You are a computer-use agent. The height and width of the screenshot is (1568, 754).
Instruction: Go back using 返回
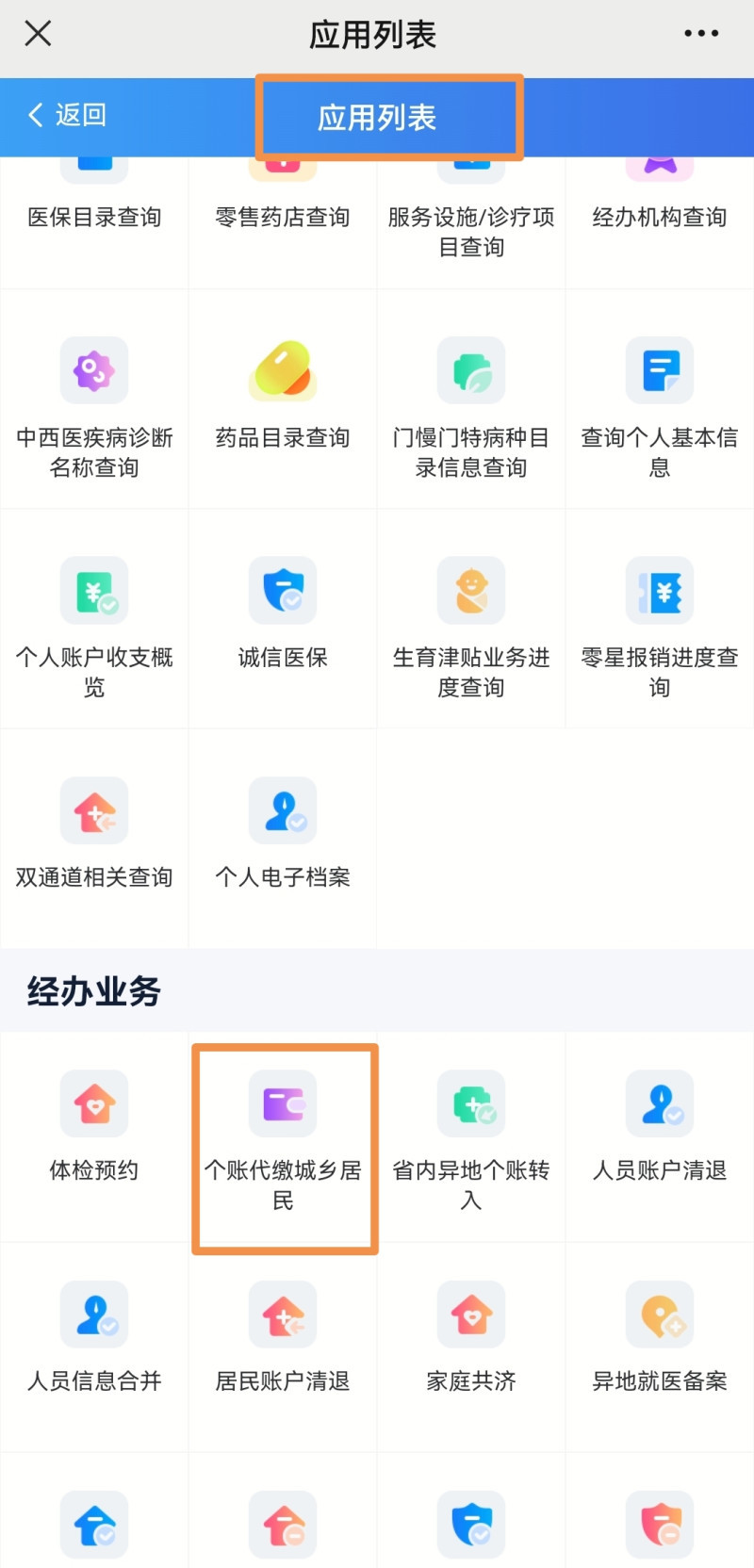[x=67, y=115]
